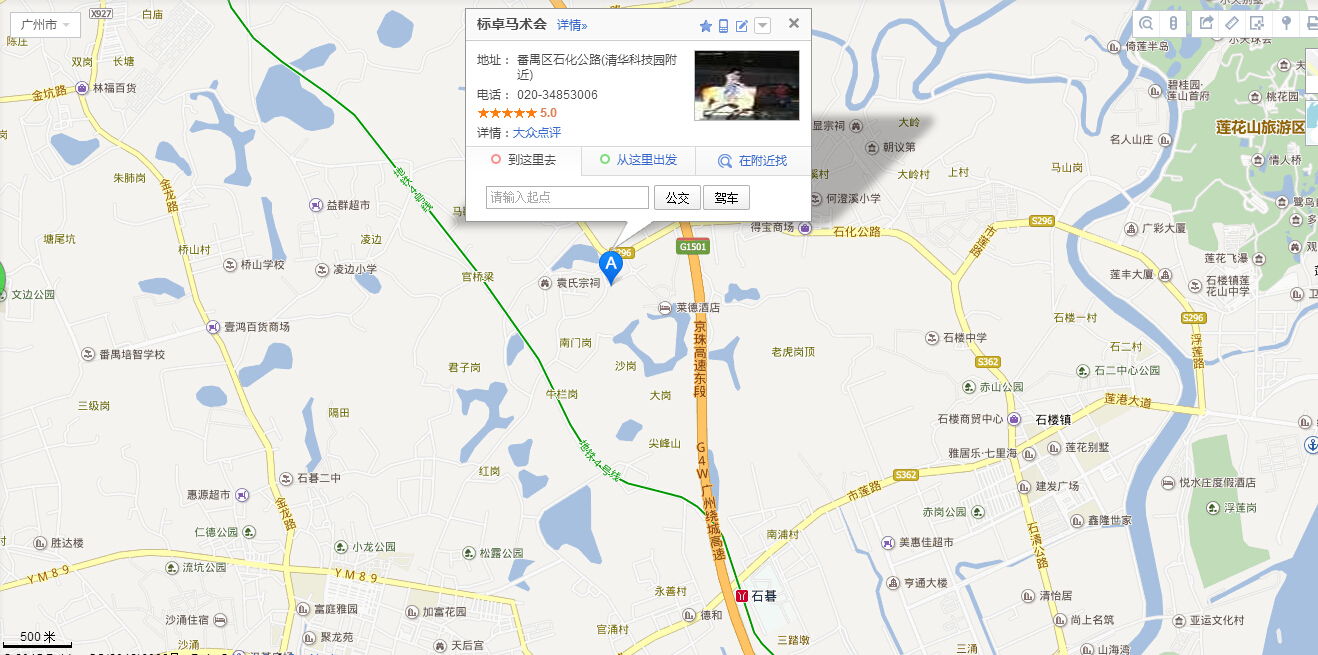
Task: Get 公交 transit directions
Action: 677,198
